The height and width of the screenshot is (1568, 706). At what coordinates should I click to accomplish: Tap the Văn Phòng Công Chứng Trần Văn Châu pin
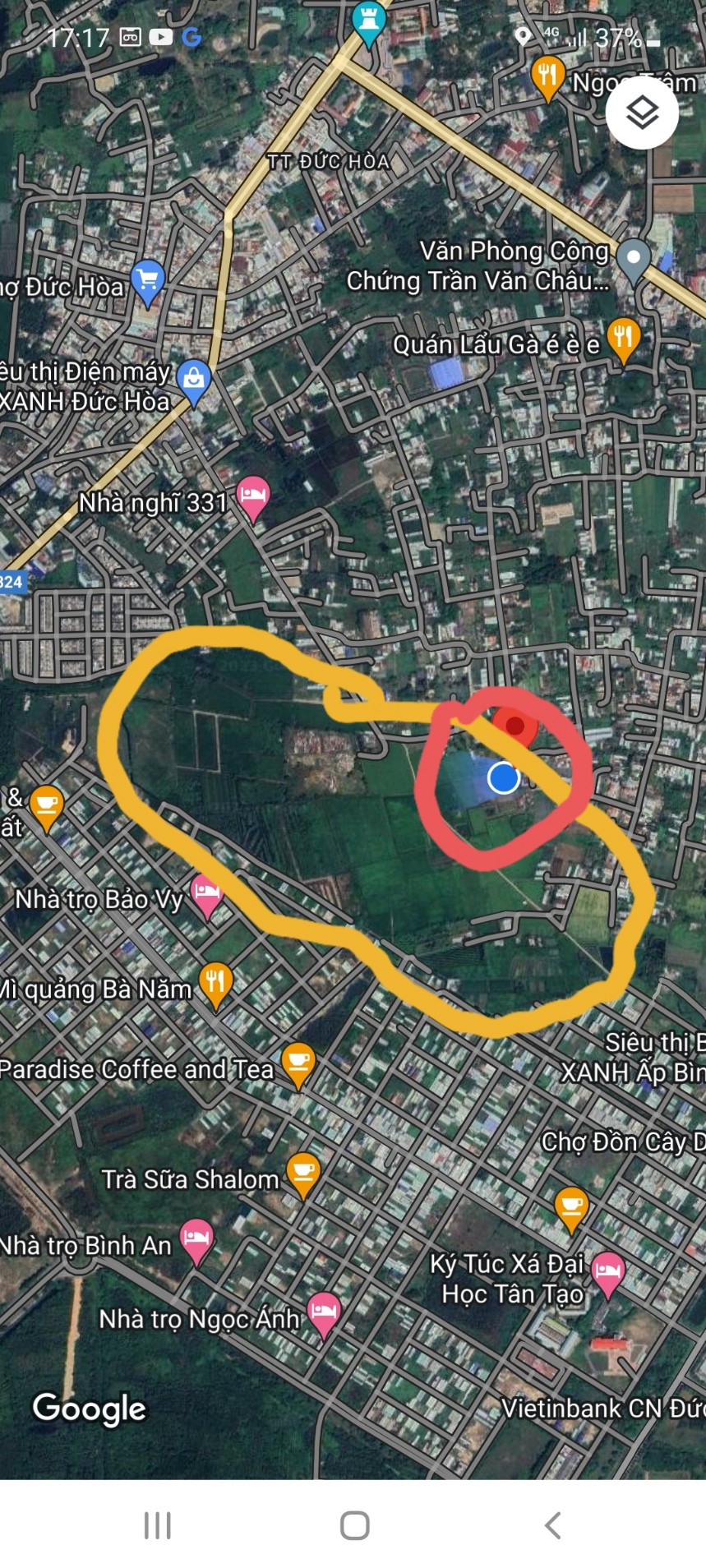coord(634,261)
